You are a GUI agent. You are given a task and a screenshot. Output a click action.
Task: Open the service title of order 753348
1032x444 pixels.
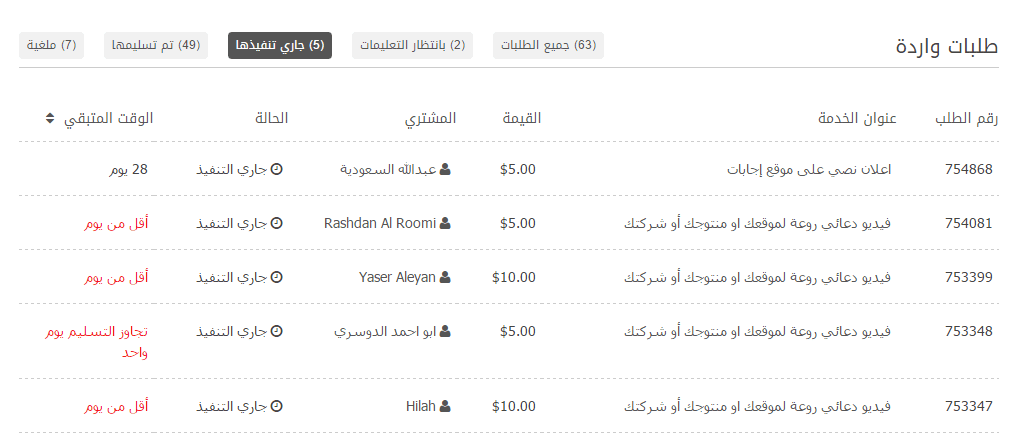758,331
